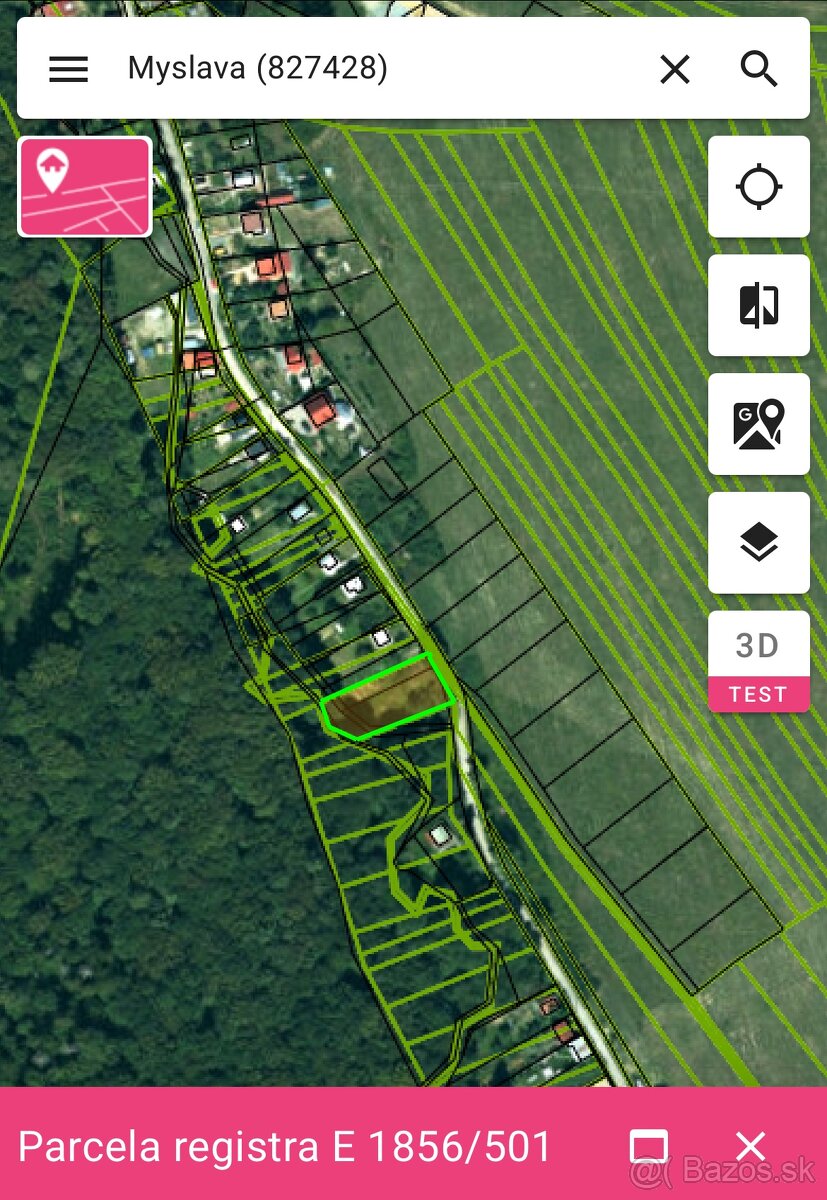
Task: Clear the Myslava search text
Action: click(675, 69)
